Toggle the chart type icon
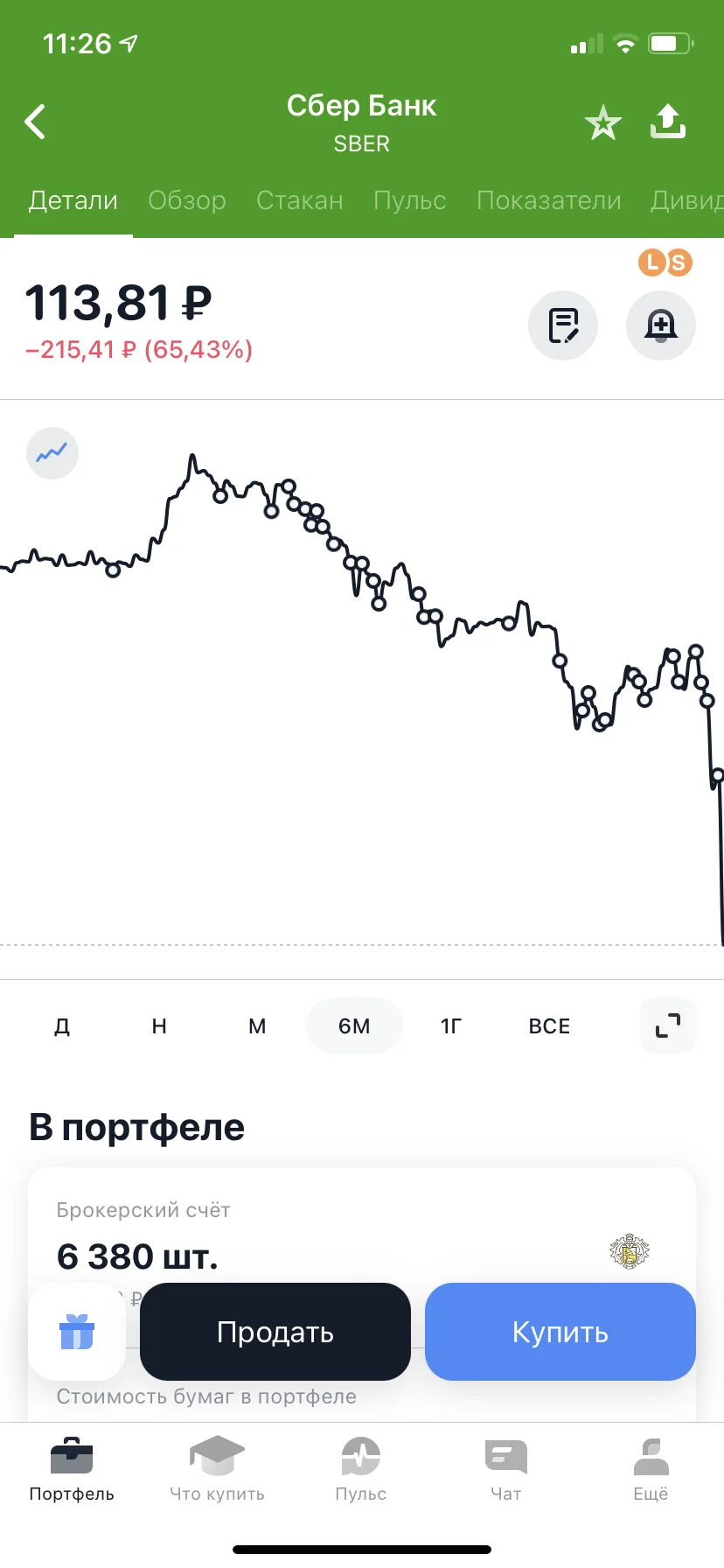724x1568 pixels. [x=52, y=453]
